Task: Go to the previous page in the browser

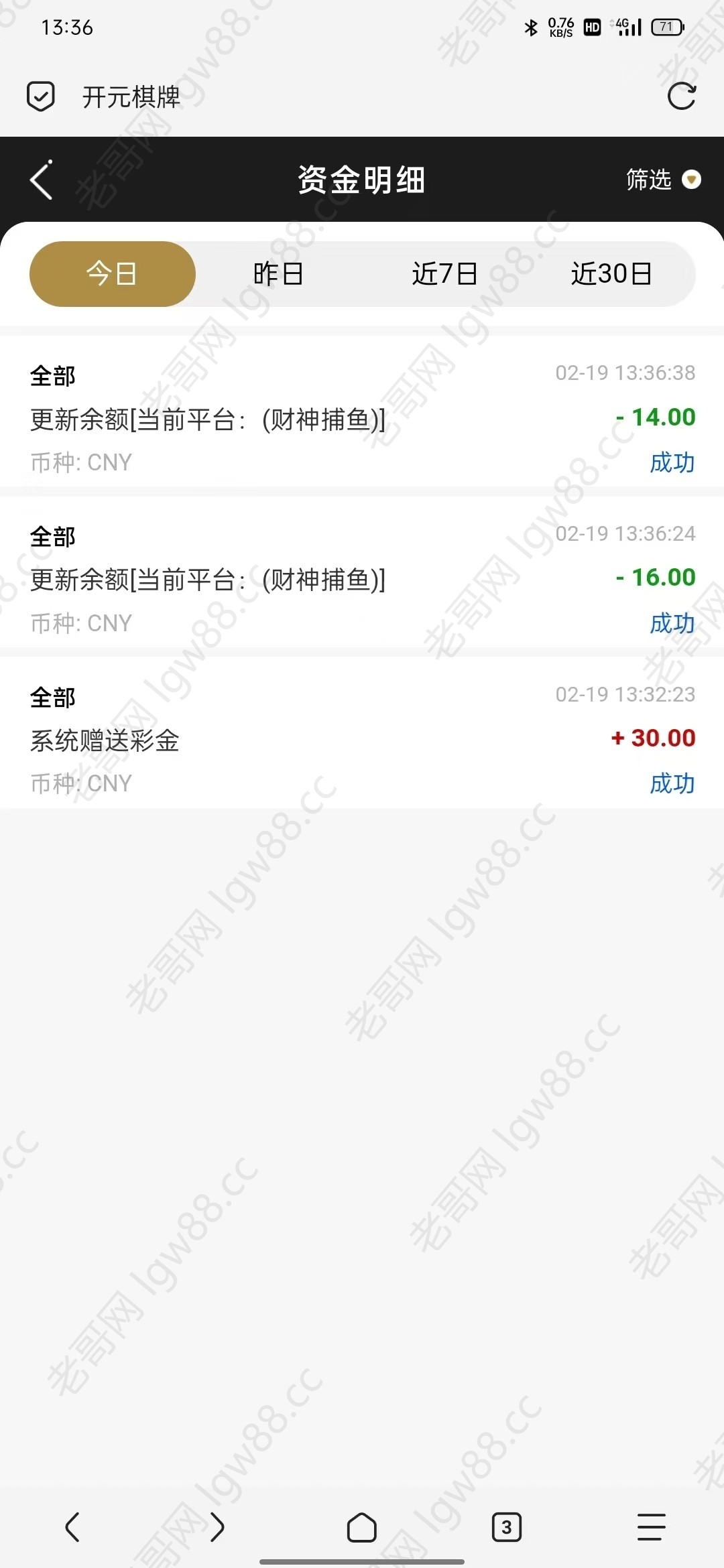Action: (72, 1527)
